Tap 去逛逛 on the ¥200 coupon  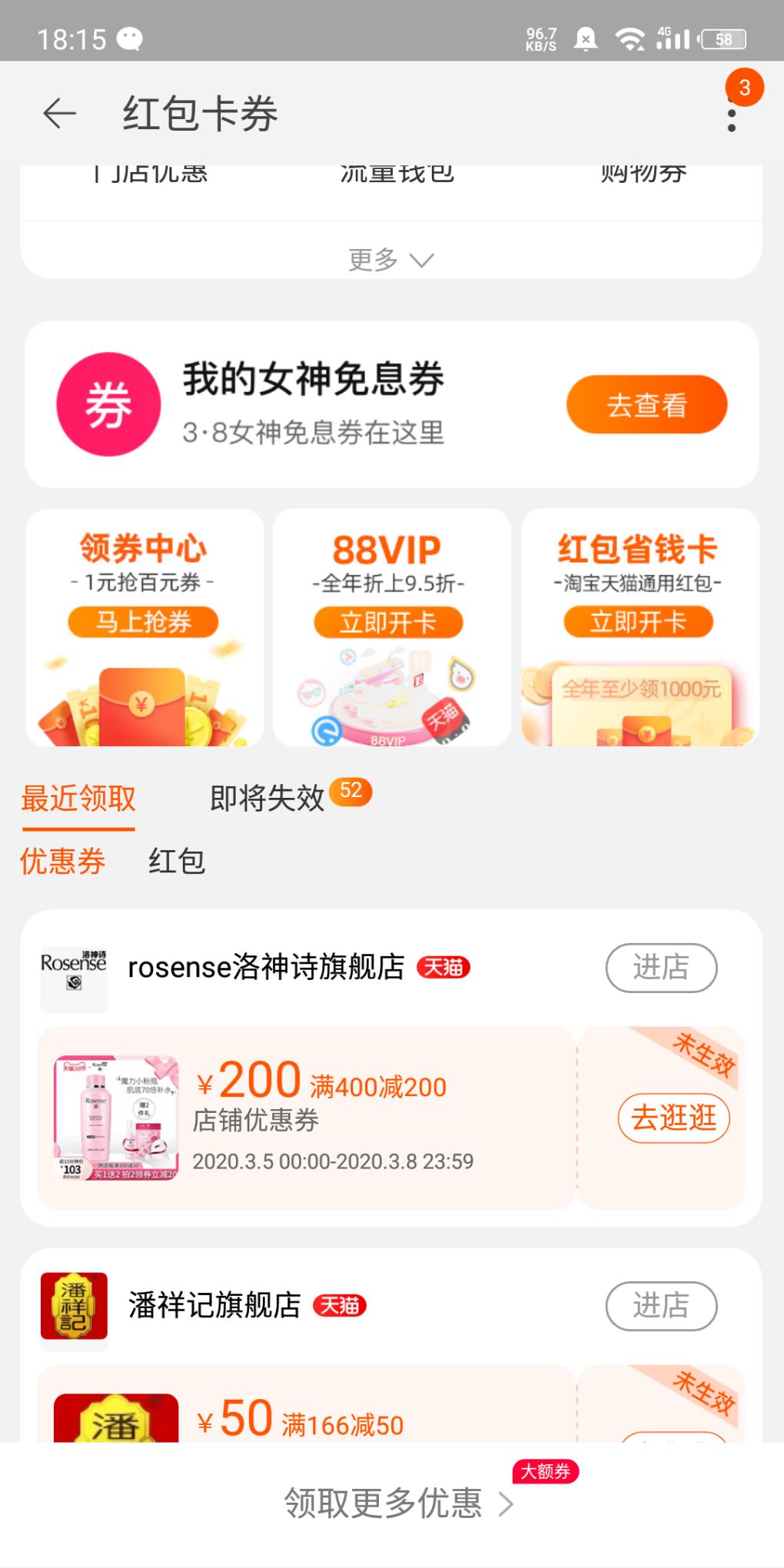pos(673,1118)
